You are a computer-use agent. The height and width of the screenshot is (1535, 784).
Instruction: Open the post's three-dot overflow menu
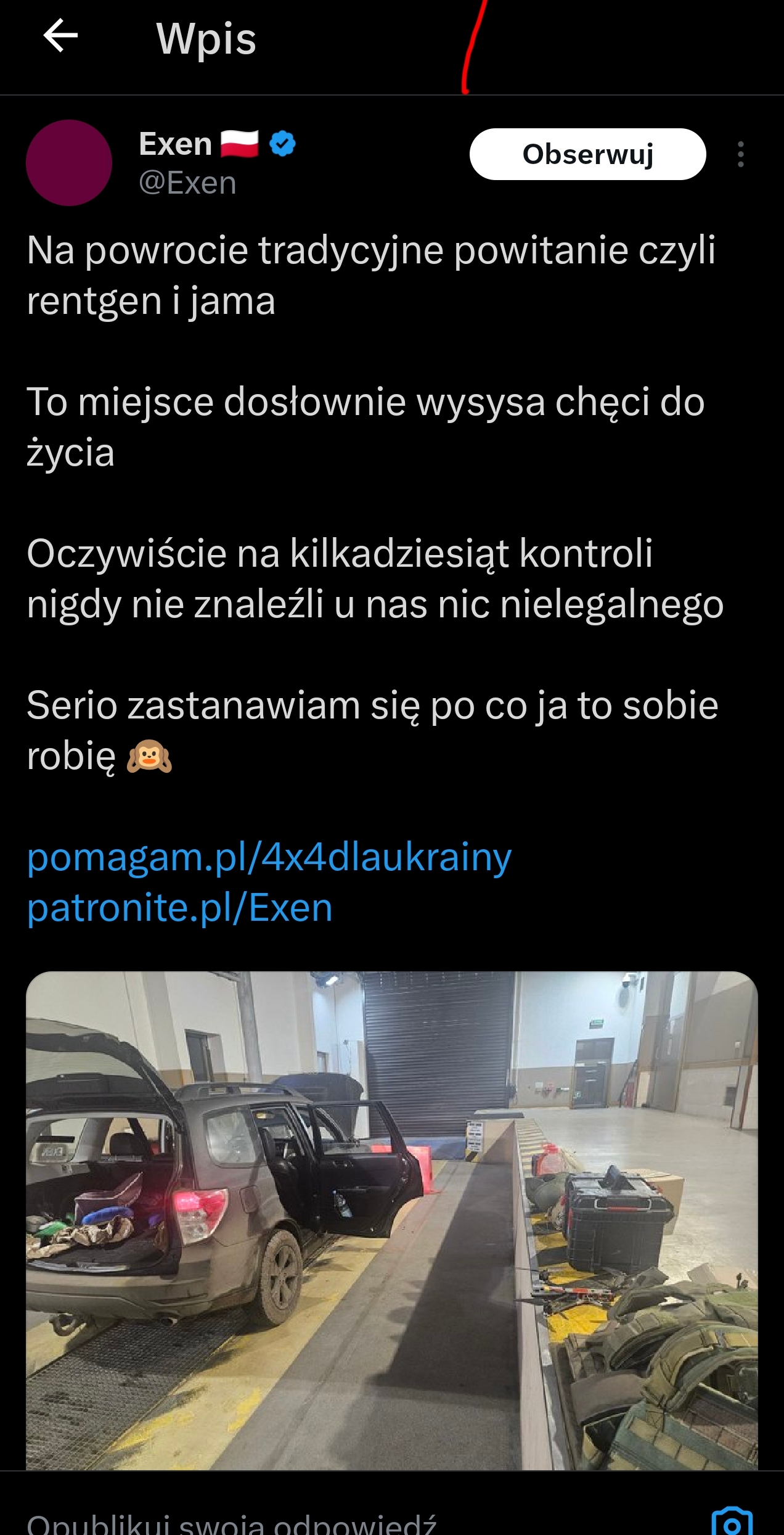(x=740, y=154)
